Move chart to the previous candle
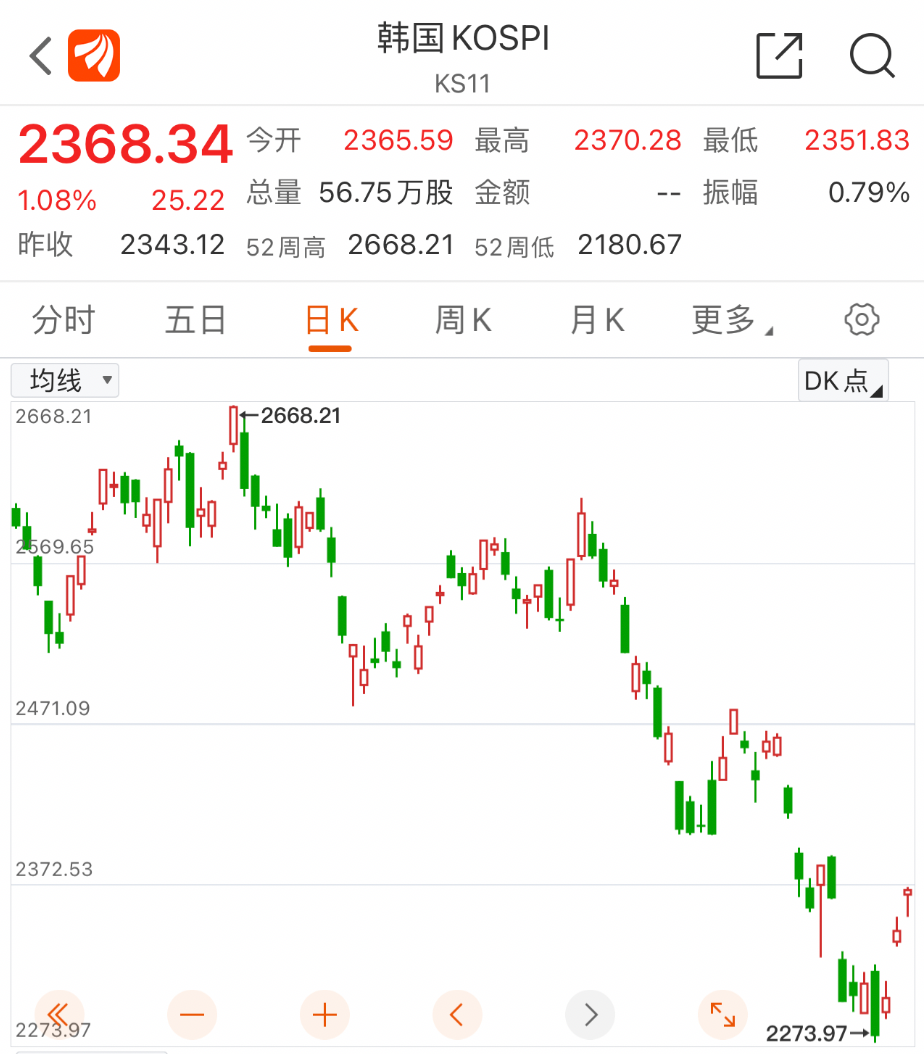The image size is (924, 1054). click(x=457, y=1015)
